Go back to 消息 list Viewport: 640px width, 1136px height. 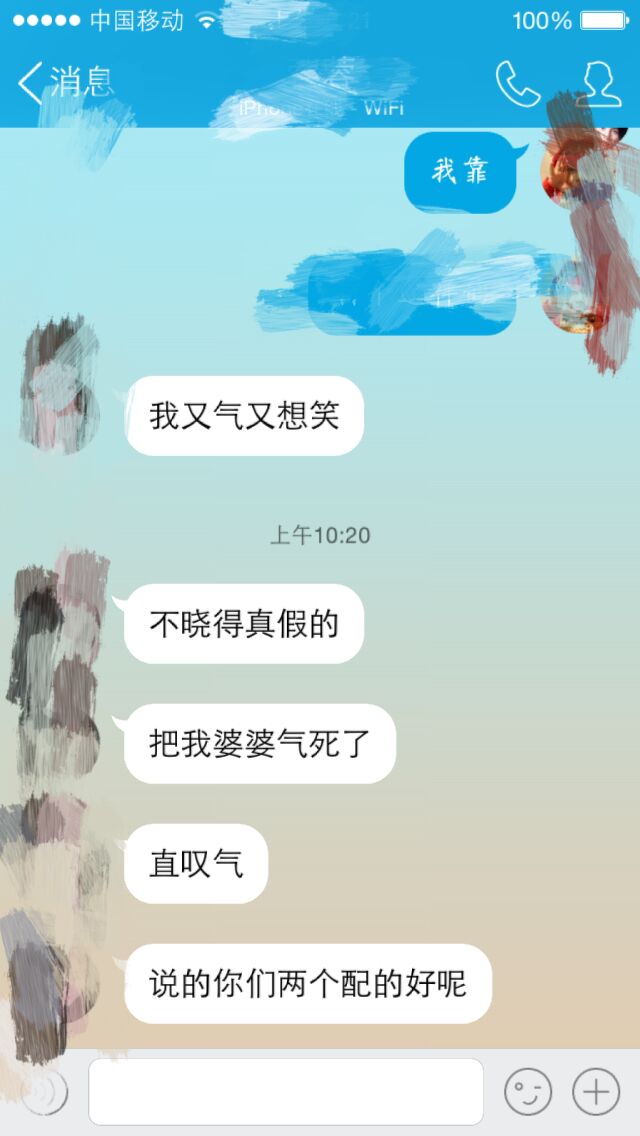(62, 82)
